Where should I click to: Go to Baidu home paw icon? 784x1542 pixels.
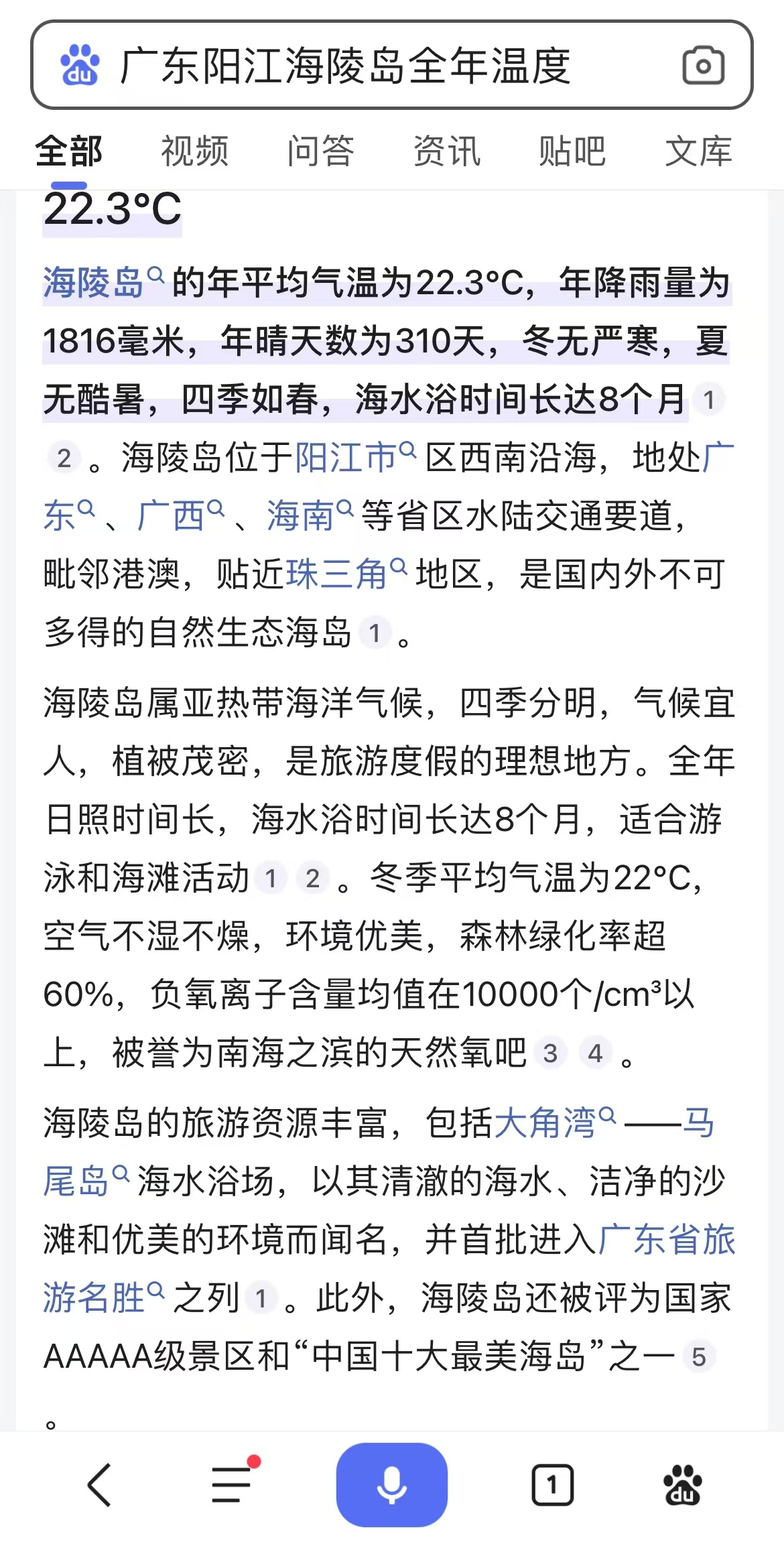[681, 1484]
